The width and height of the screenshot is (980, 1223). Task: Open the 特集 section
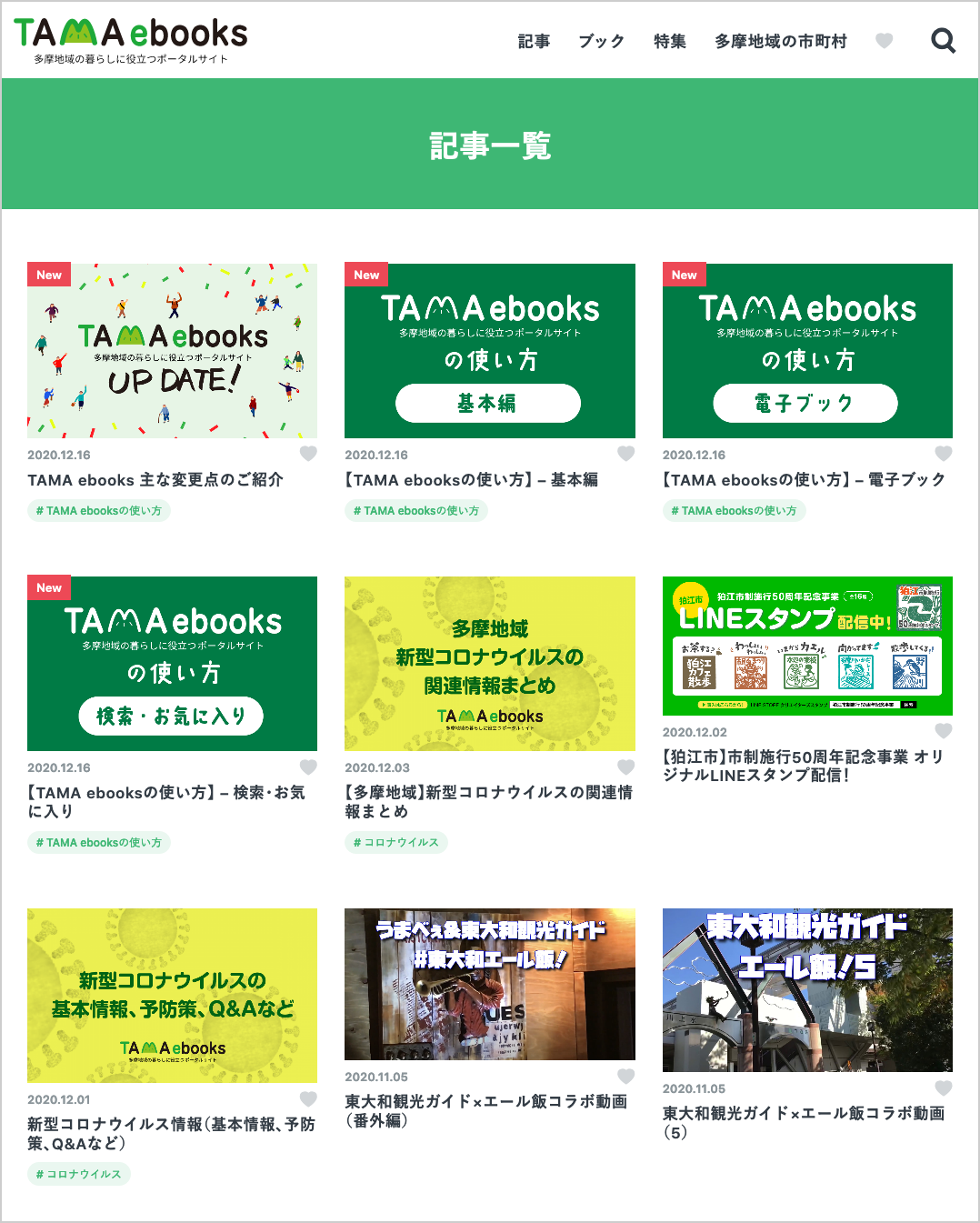(669, 41)
